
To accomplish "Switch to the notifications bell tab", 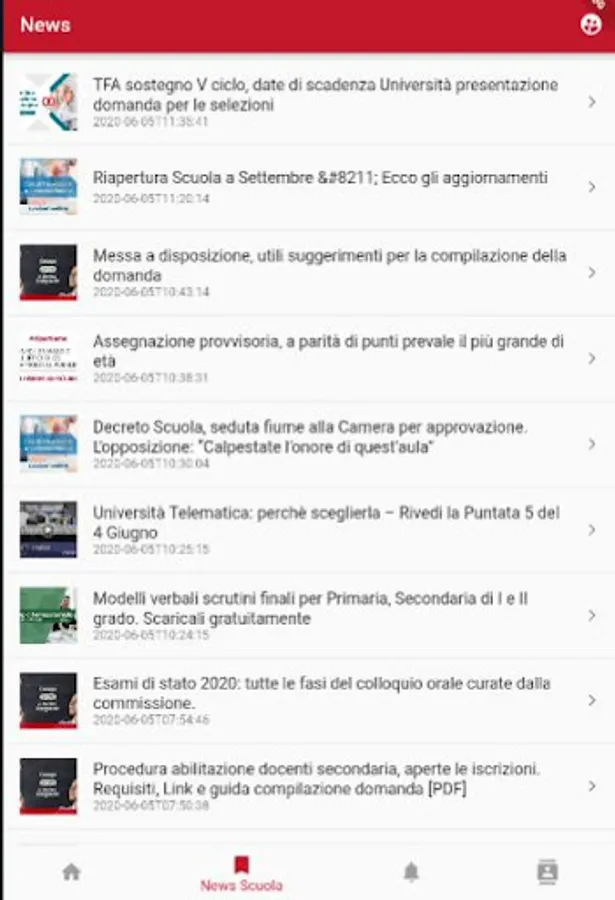I will [x=411, y=872].
